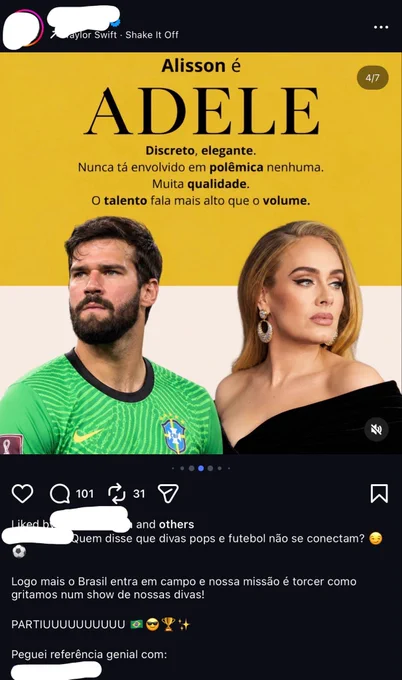Share the post using the paper plane icon
Image resolution: width=402 pixels, height=680 pixels.
(168, 494)
